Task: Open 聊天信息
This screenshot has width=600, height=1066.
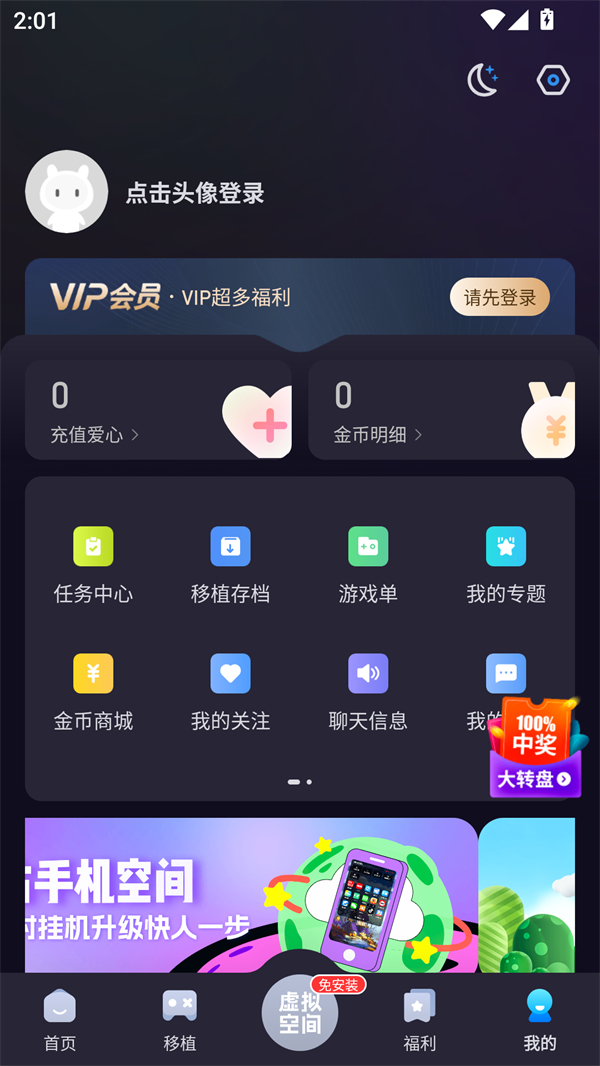Action: pos(368,692)
